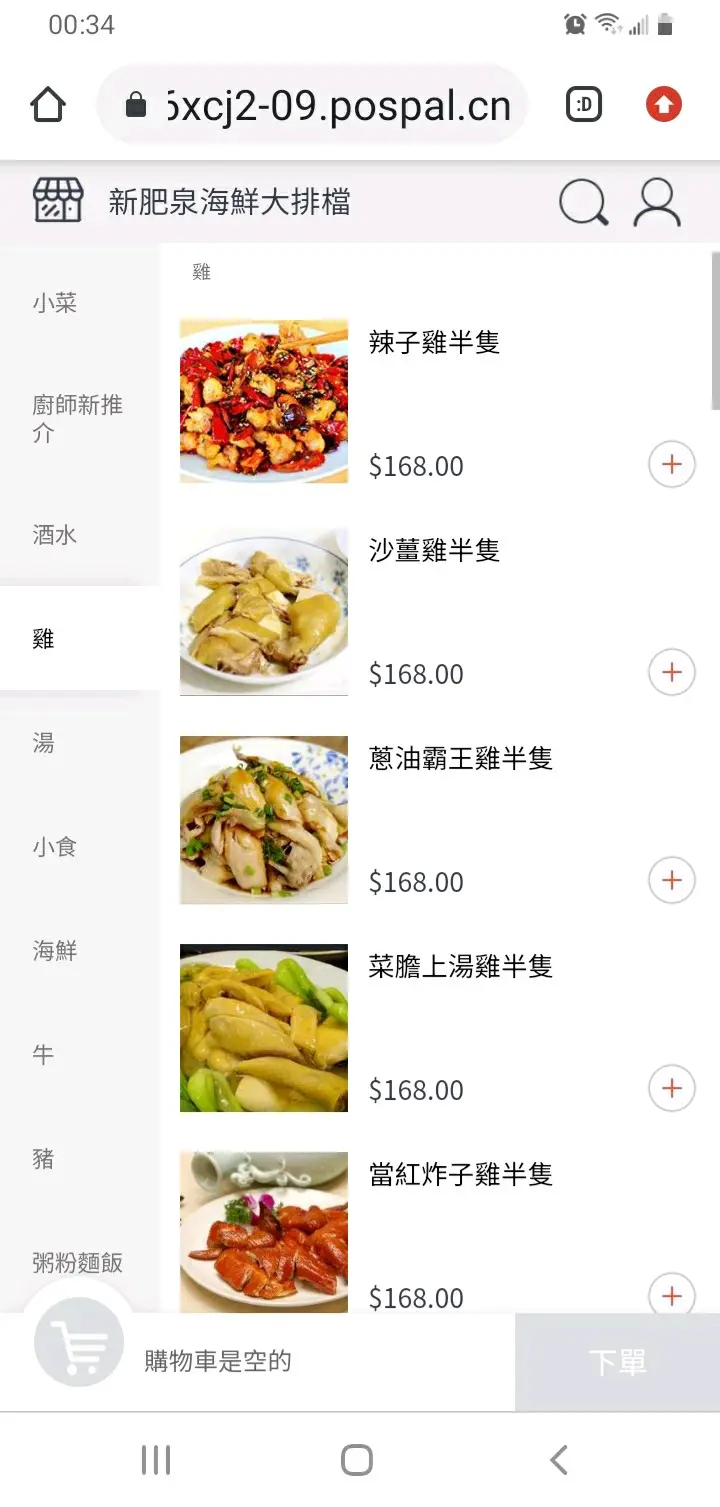View the 當紅炸子雞半隻 dish photo
Viewport: 720px width, 1507px height.
pos(264,1232)
